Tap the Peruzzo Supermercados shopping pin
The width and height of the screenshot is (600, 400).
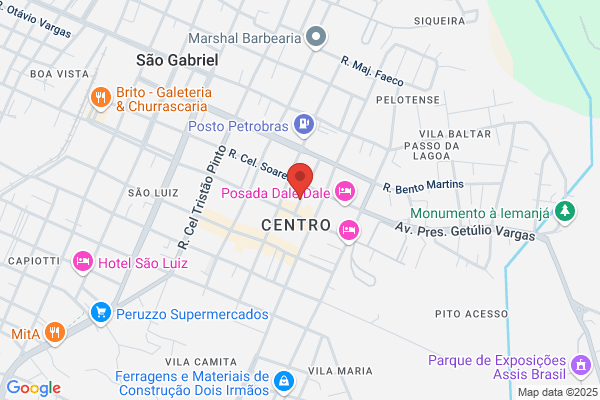click(x=101, y=314)
